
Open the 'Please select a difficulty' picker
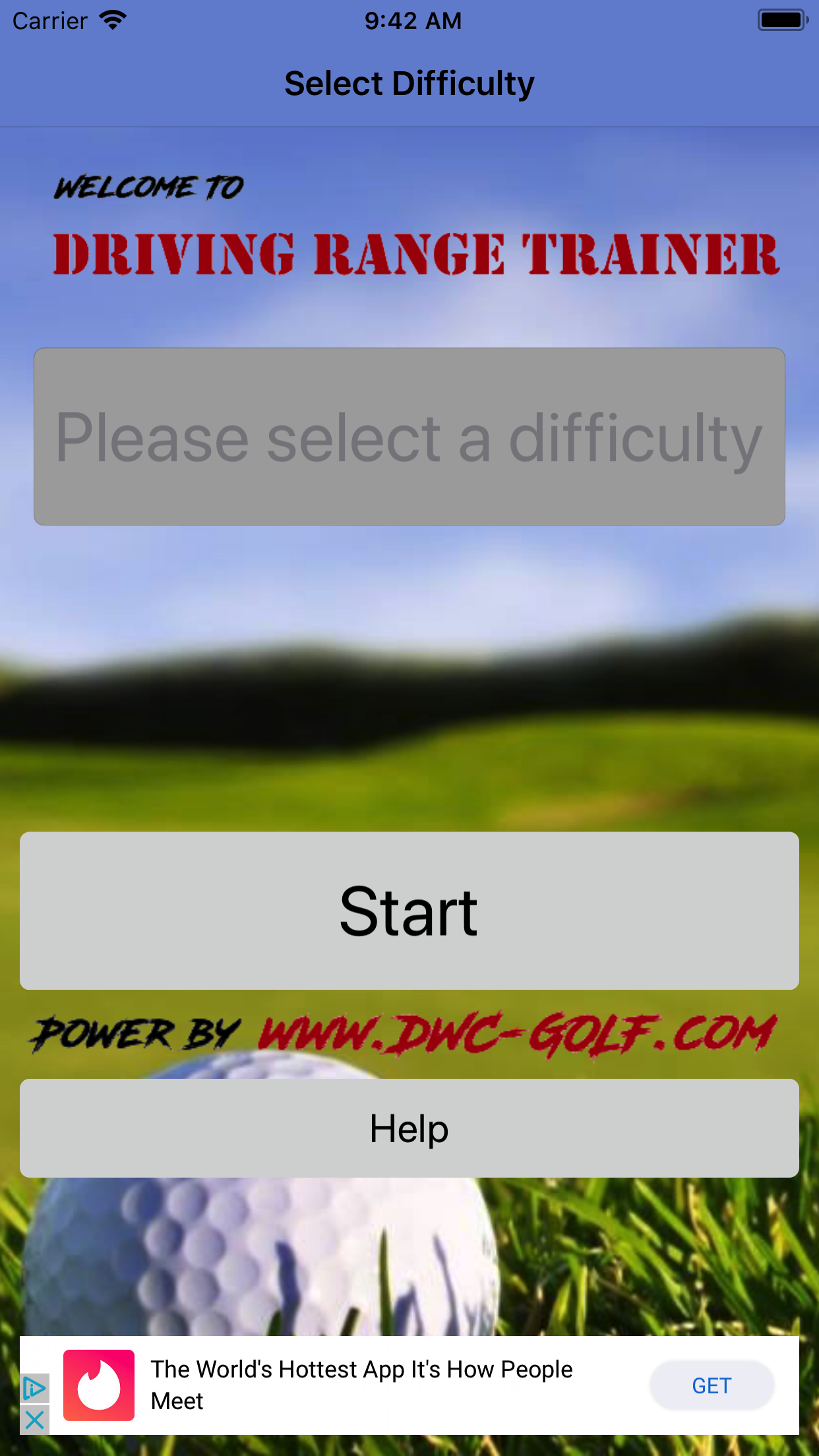pyautogui.click(x=409, y=437)
